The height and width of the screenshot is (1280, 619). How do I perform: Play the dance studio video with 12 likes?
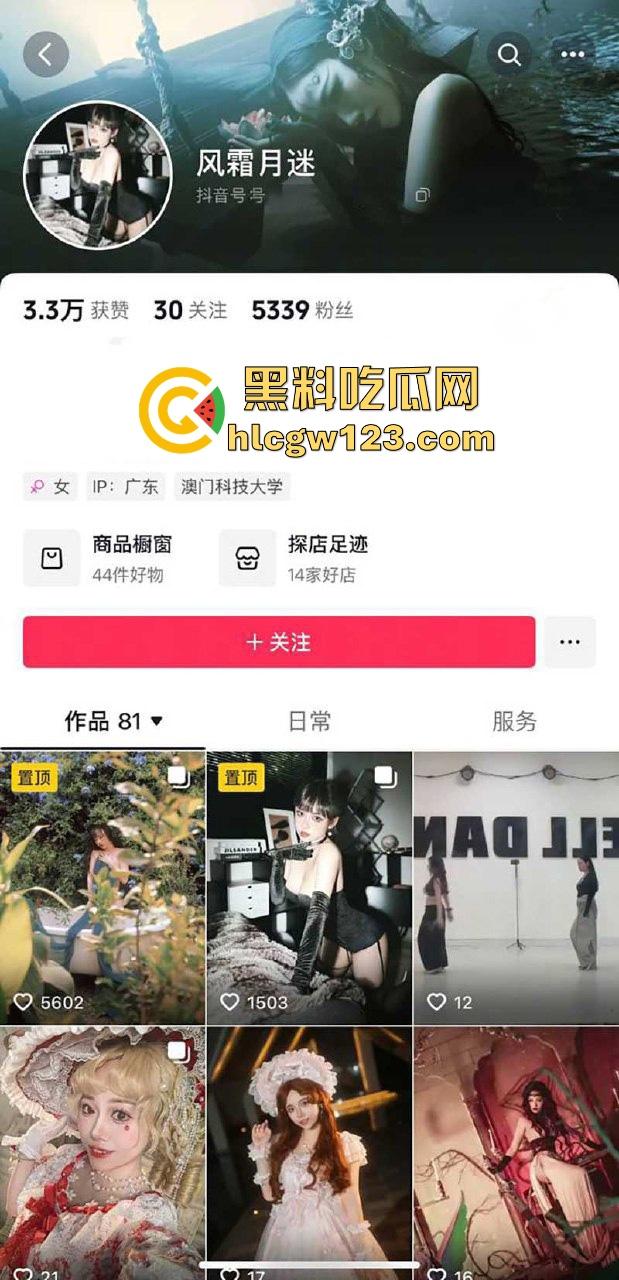coord(516,887)
